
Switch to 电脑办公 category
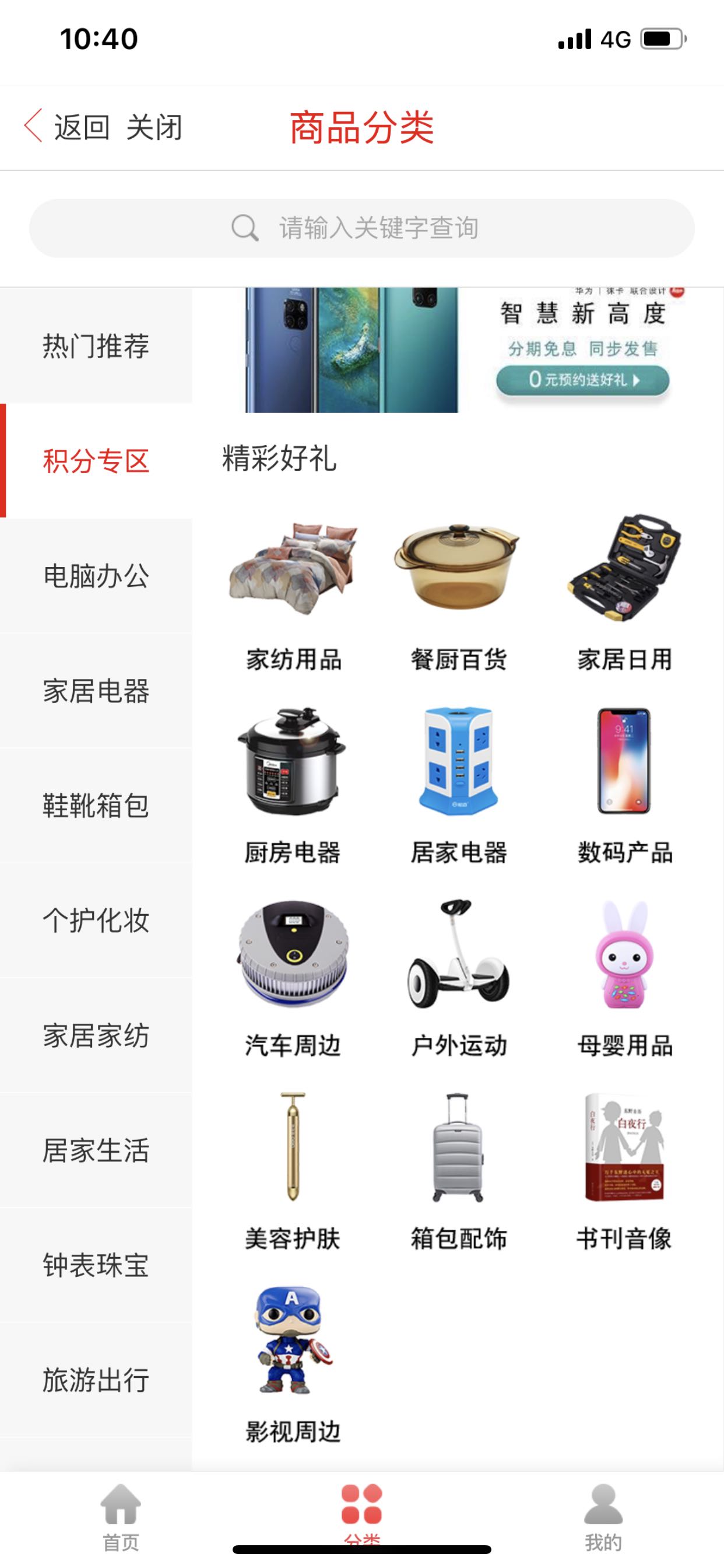96,576
